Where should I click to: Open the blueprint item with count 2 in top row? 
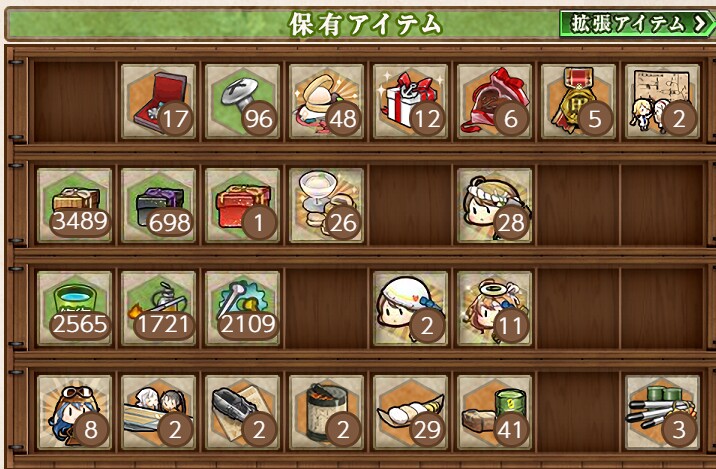(662, 101)
